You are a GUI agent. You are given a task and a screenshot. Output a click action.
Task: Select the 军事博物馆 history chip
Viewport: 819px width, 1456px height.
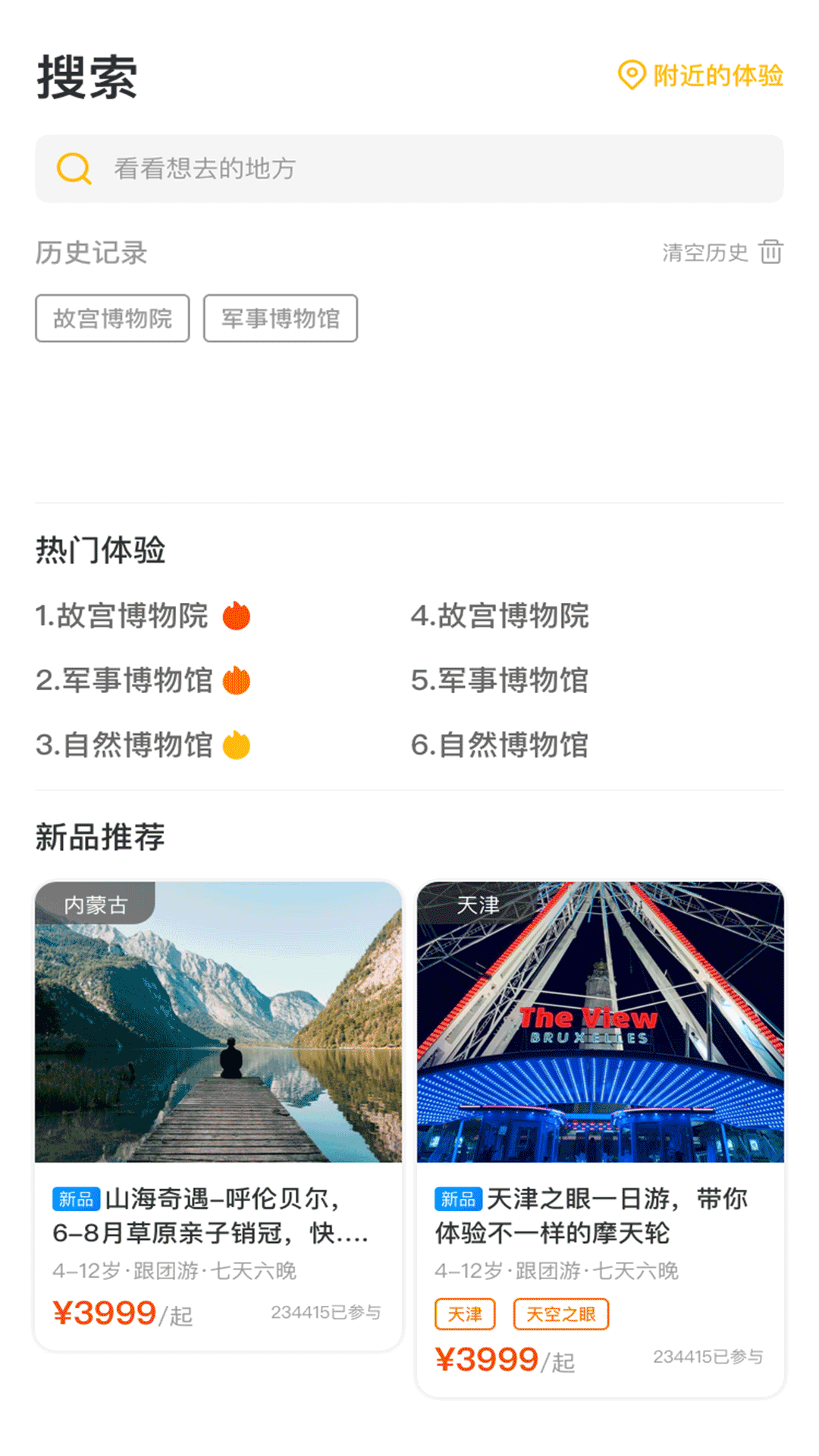(x=281, y=318)
